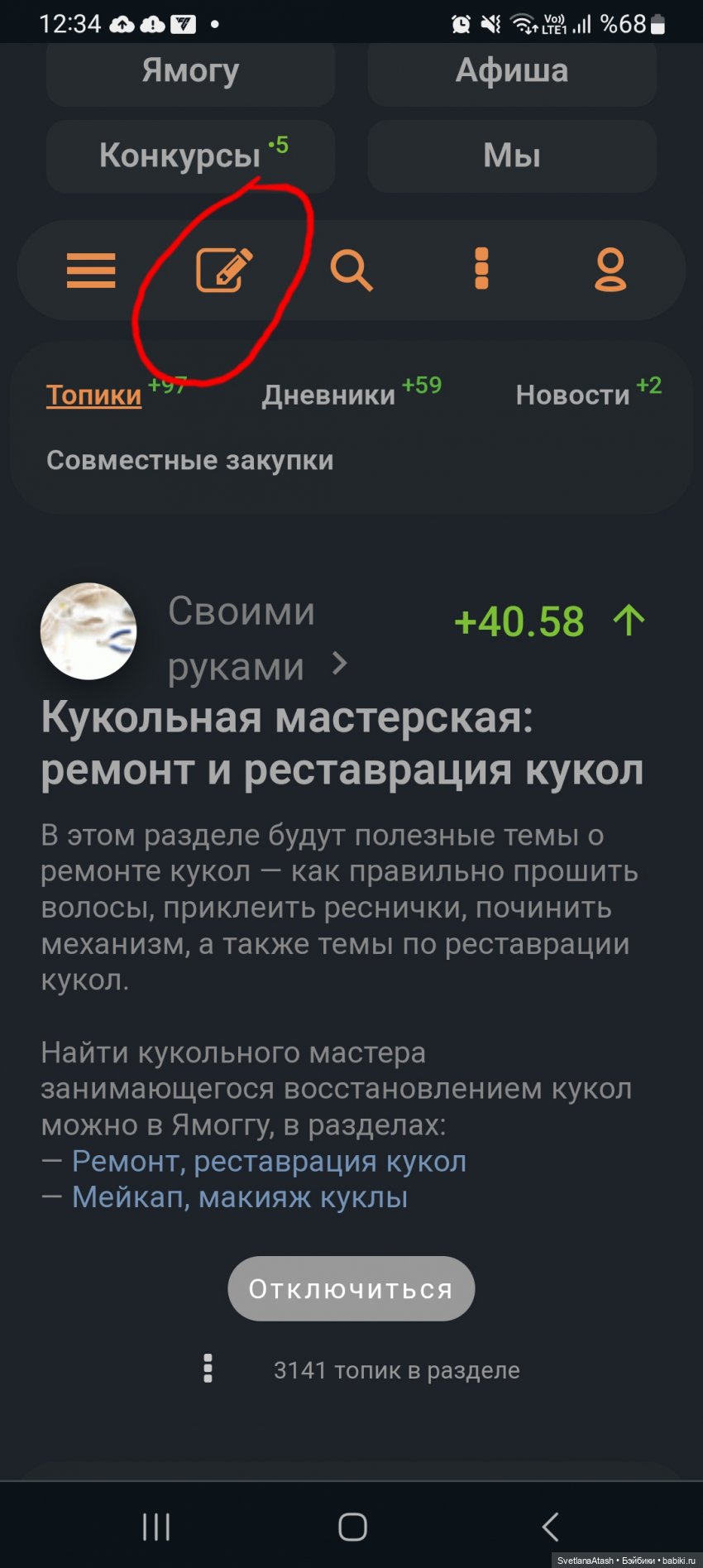The height and width of the screenshot is (1568, 703).
Task: Open the Своими руками category
Action: 242,638
